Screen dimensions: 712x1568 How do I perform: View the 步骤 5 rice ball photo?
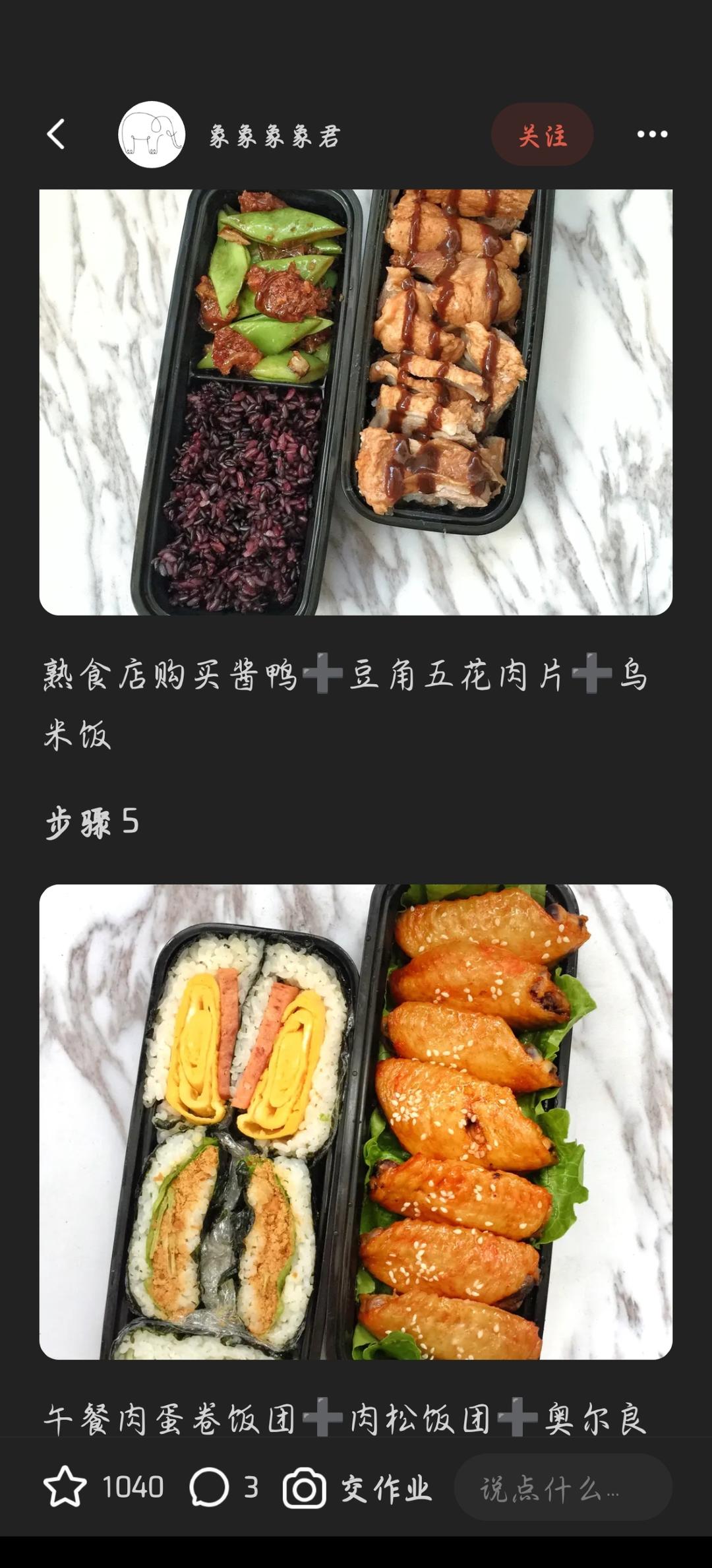click(x=356, y=1121)
